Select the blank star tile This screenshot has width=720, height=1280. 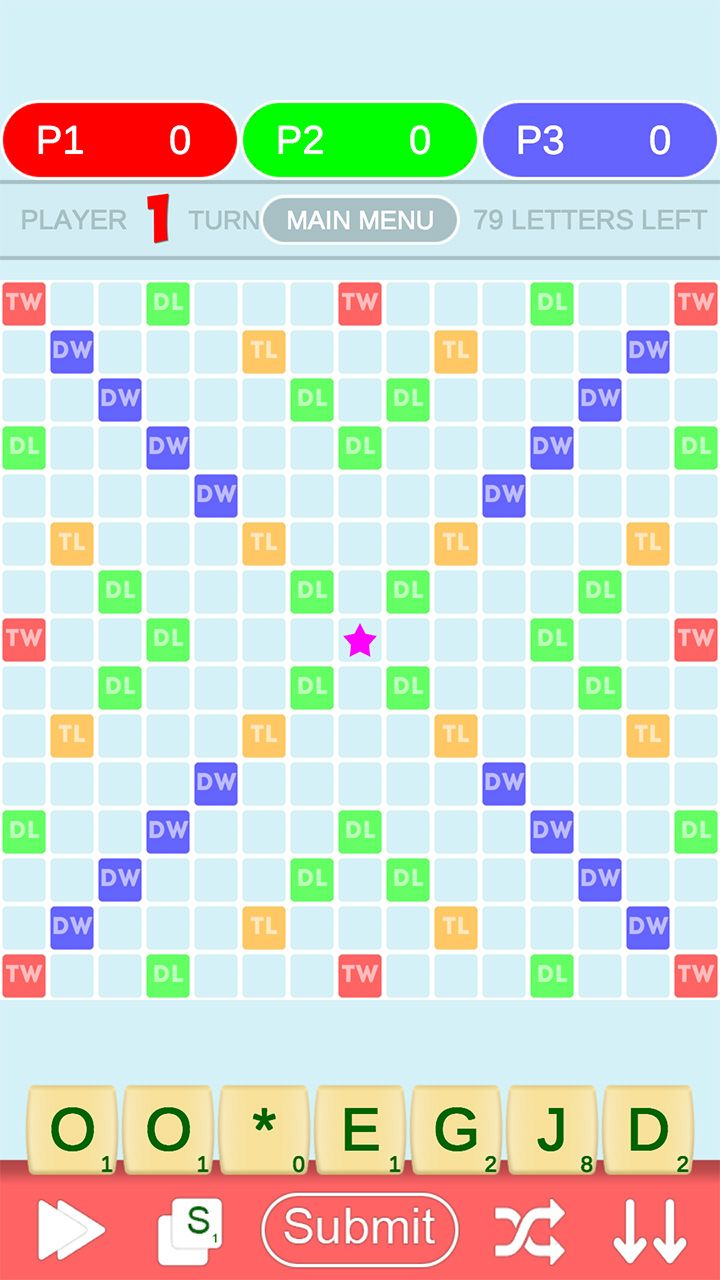[x=264, y=1130]
